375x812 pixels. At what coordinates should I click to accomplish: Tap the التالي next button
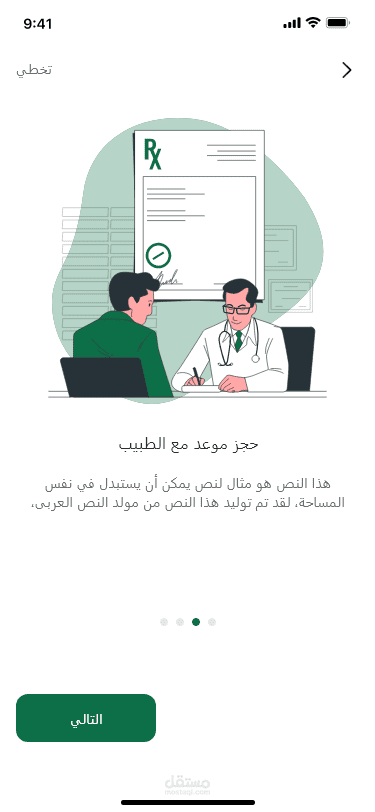click(86, 718)
